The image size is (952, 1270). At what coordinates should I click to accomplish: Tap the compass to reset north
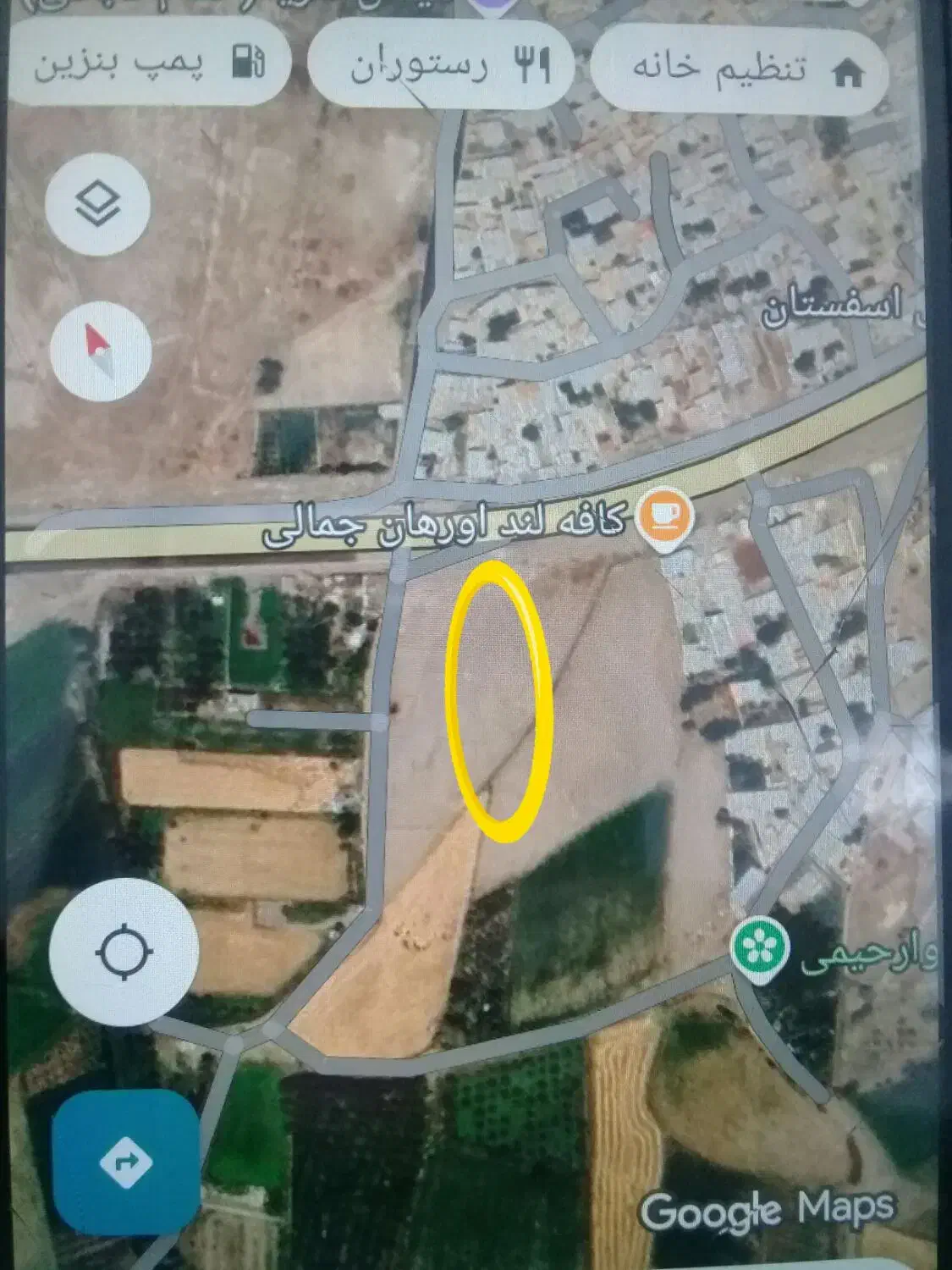pos(101,349)
